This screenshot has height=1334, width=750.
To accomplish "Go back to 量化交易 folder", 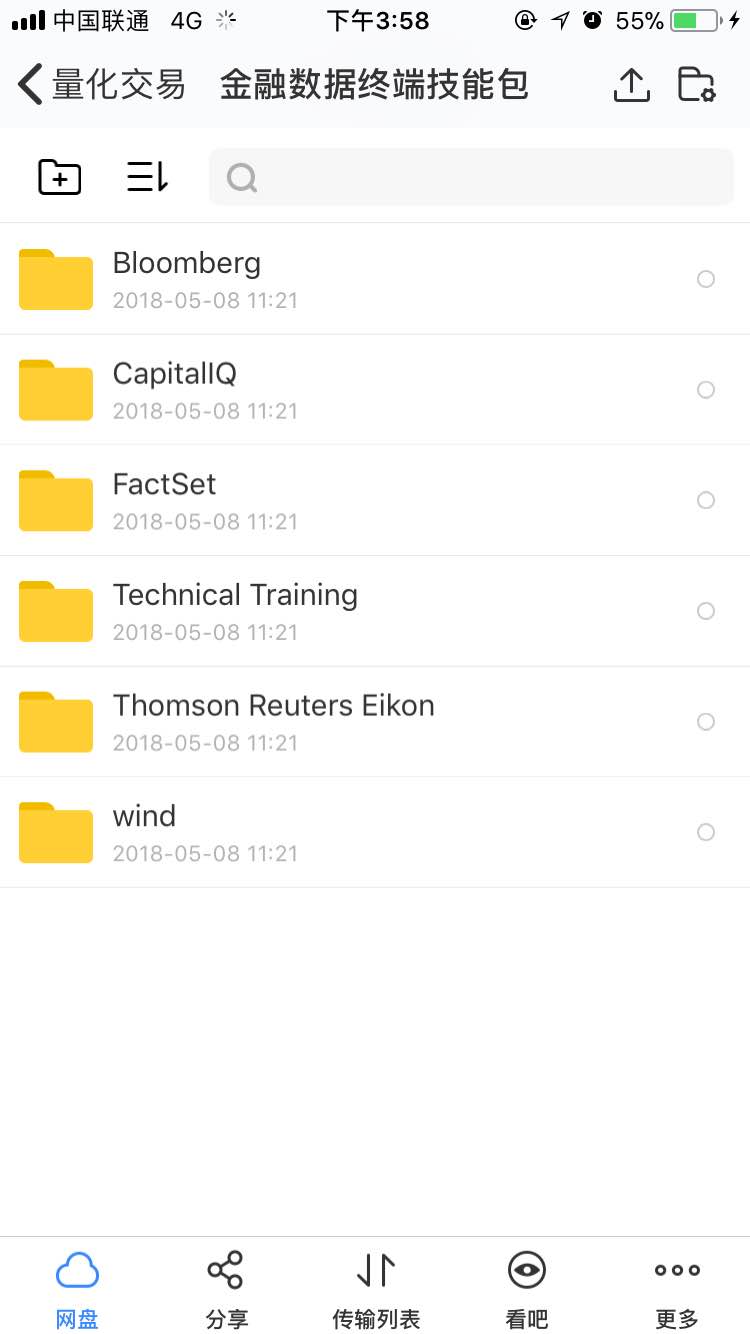I will pos(100,85).
